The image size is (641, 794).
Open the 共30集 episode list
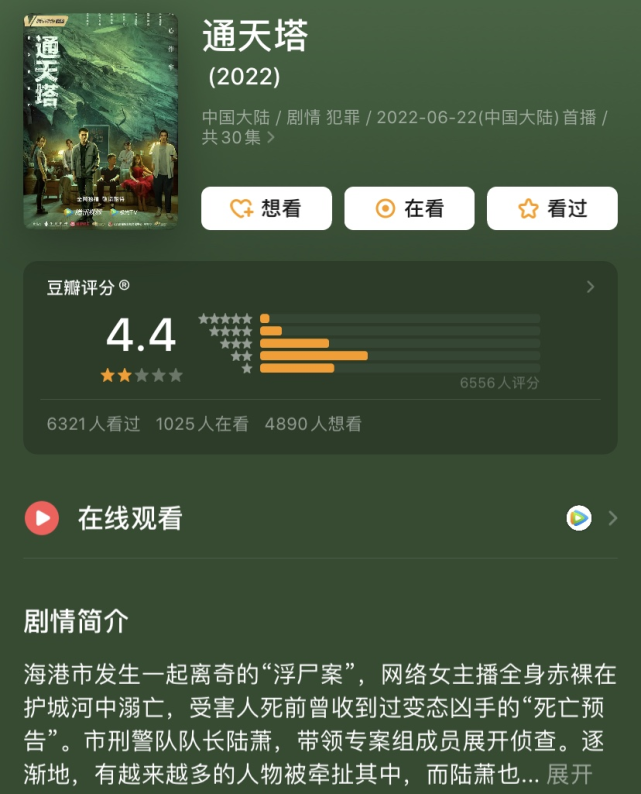click(239, 138)
